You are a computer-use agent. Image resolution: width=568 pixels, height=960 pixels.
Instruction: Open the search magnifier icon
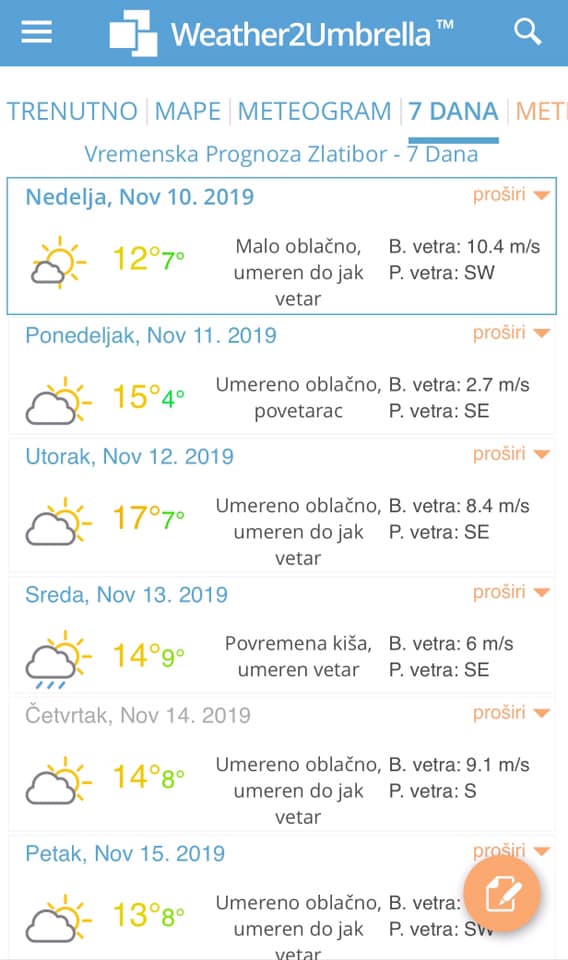(x=527, y=32)
